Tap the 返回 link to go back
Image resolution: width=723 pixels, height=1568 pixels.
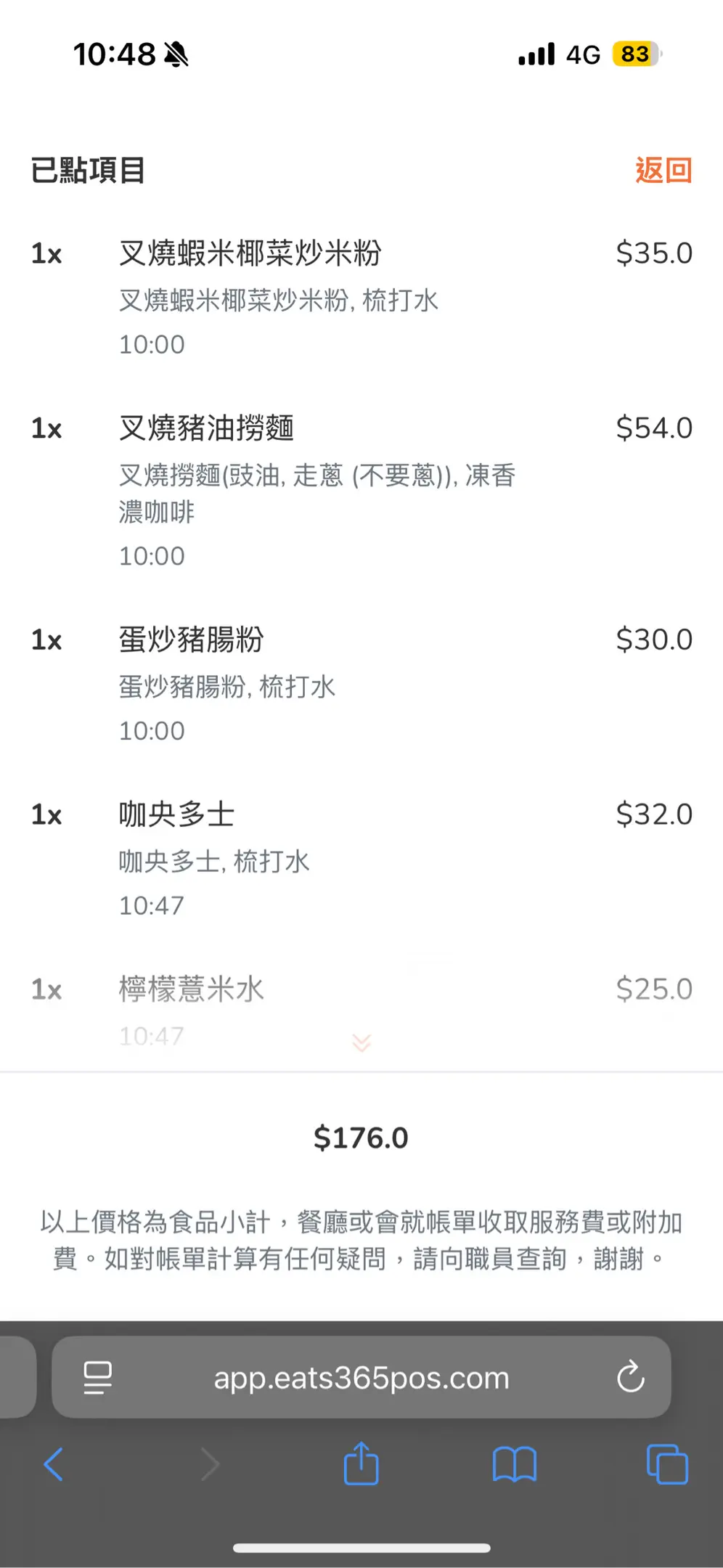pyautogui.click(x=663, y=171)
